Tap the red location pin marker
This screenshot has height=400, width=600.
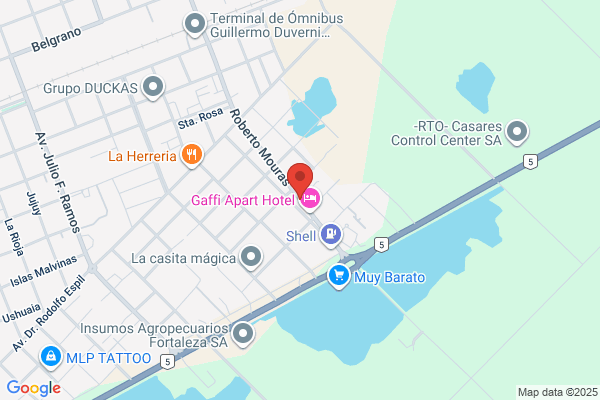300,180
